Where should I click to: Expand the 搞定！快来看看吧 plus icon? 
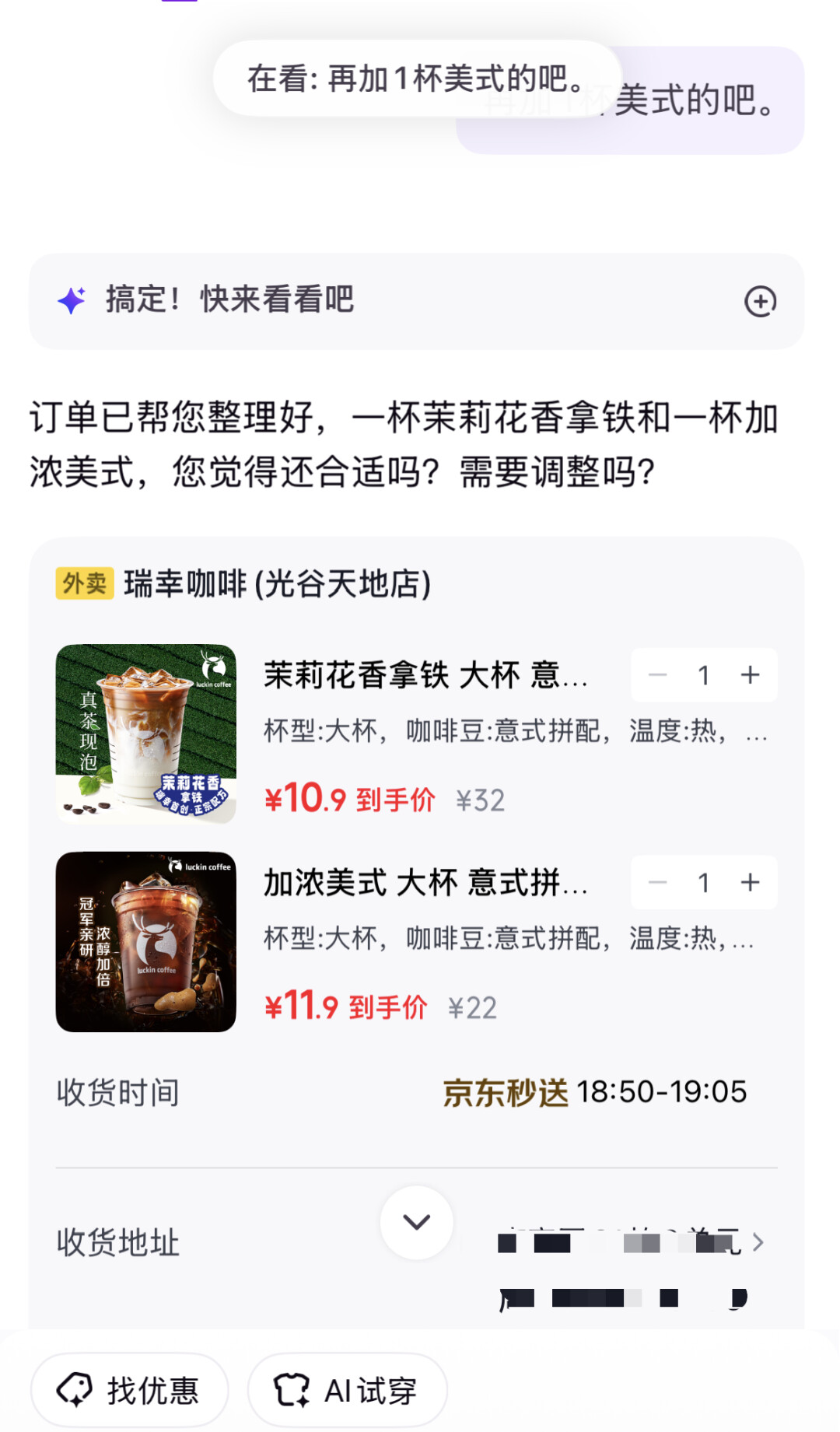coord(760,302)
